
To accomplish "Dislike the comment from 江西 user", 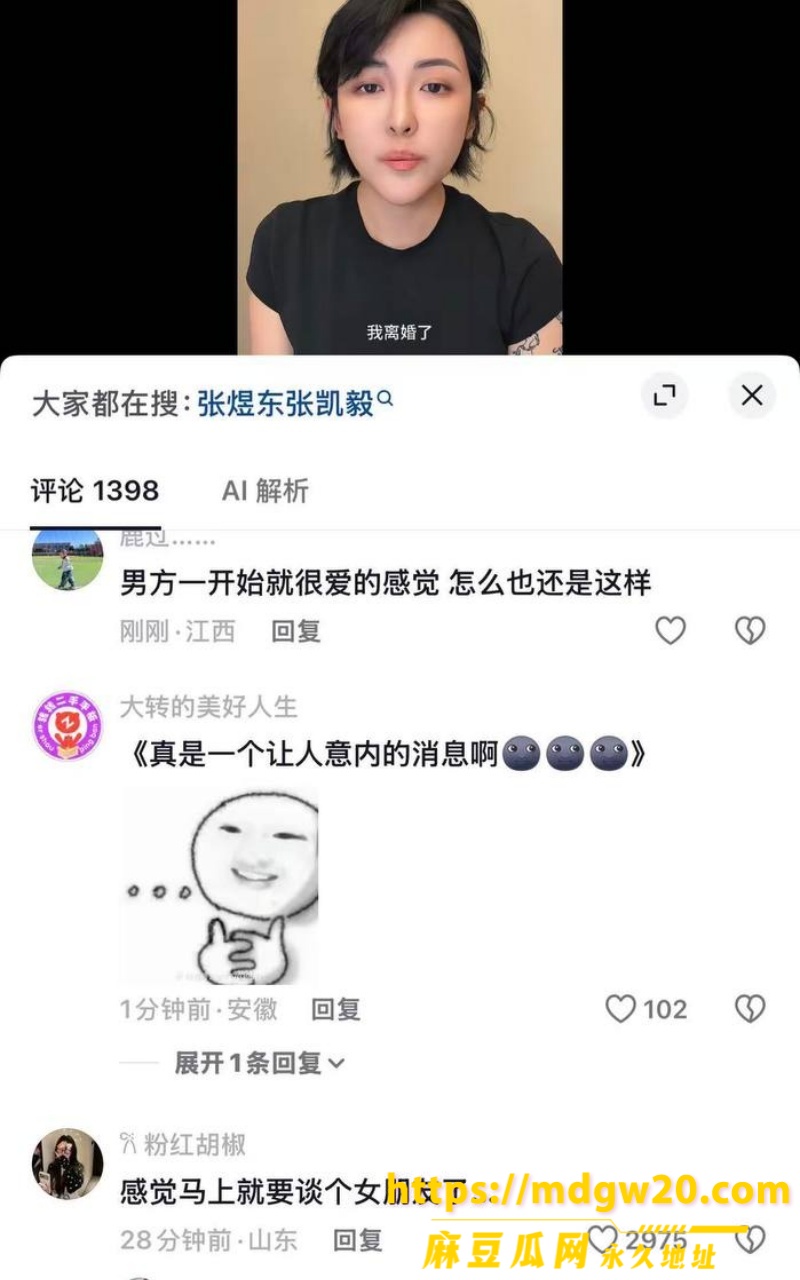I will pyautogui.click(x=750, y=630).
